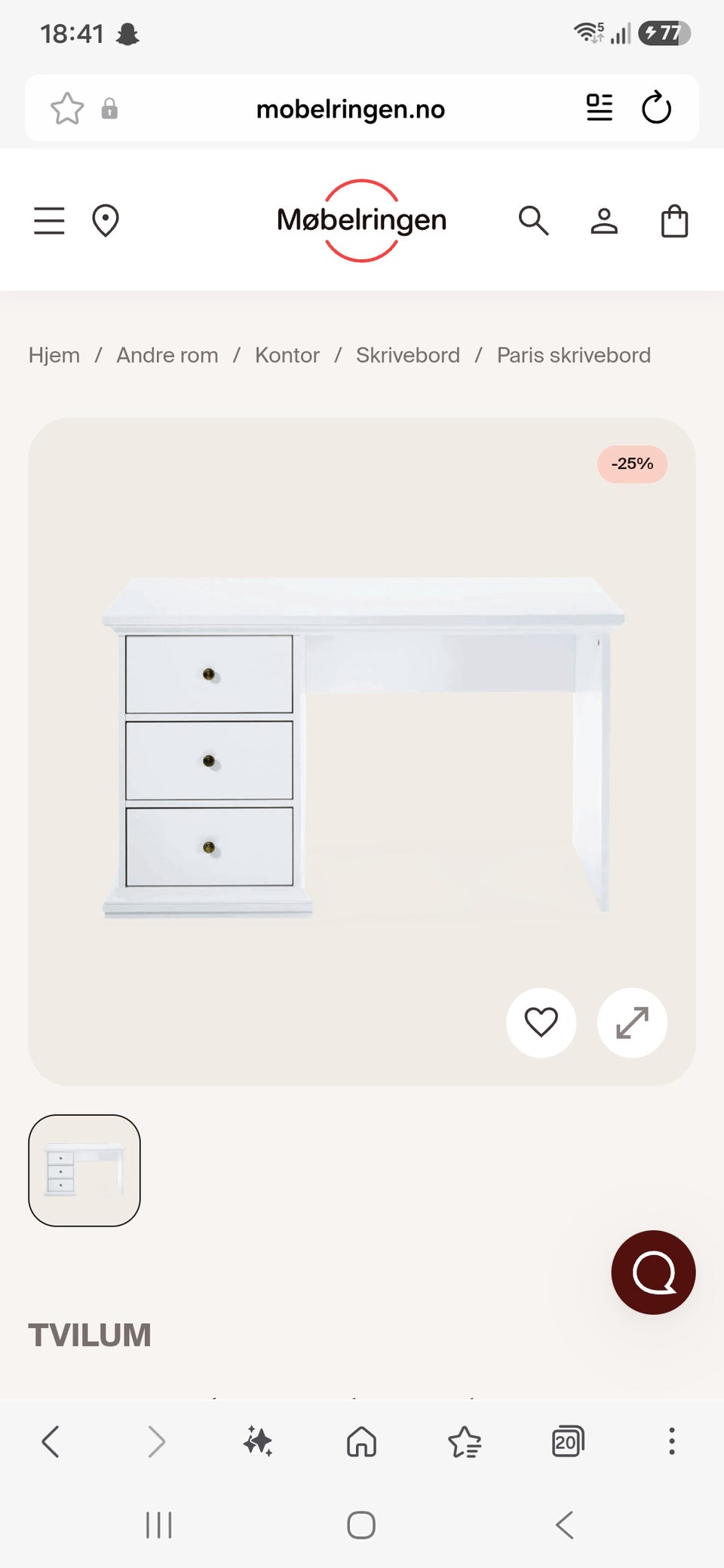Viewport: 724px width, 1568px height.
Task: Open browser tabs showing 20
Action: (x=568, y=1441)
